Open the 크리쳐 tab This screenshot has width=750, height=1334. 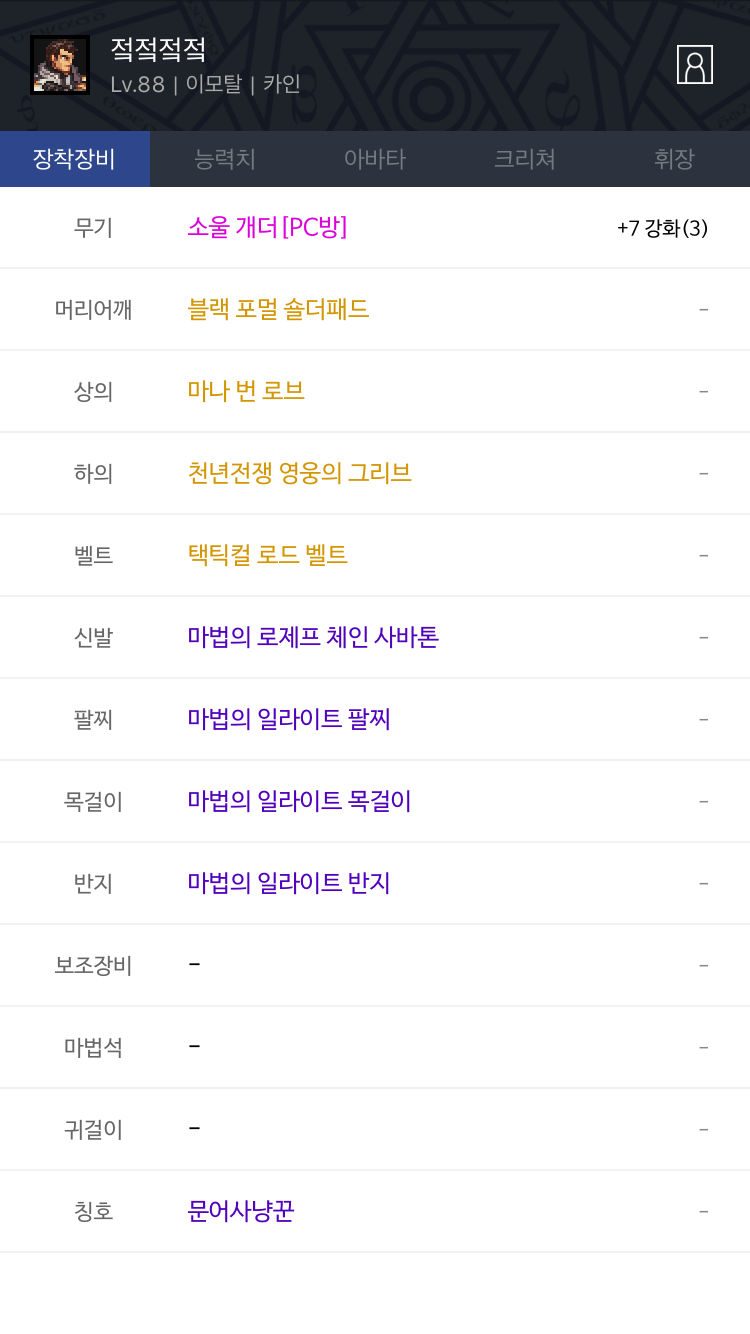(525, 159)
